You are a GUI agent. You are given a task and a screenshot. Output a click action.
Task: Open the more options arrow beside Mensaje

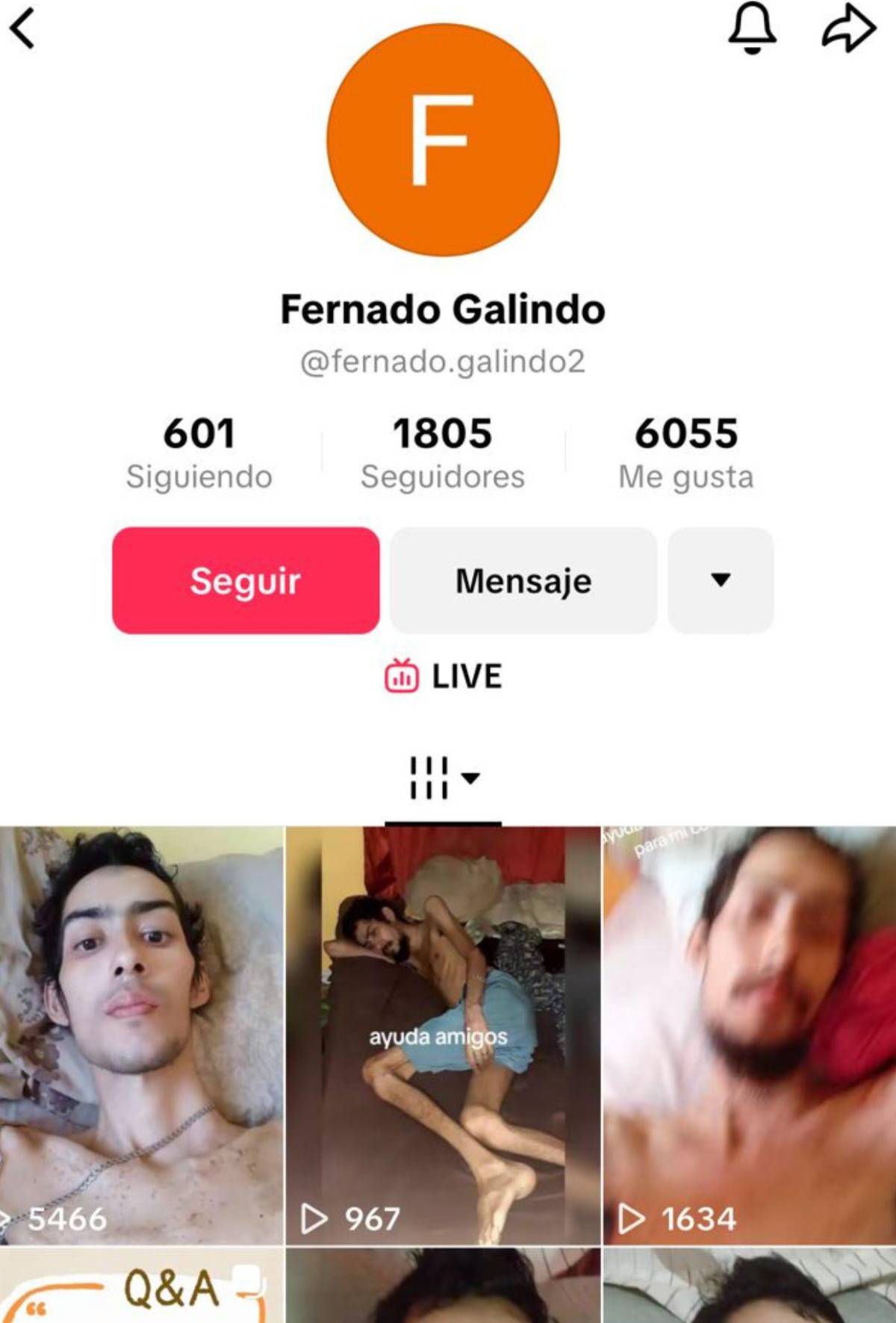pyautogui.click(x=719, y=581)
